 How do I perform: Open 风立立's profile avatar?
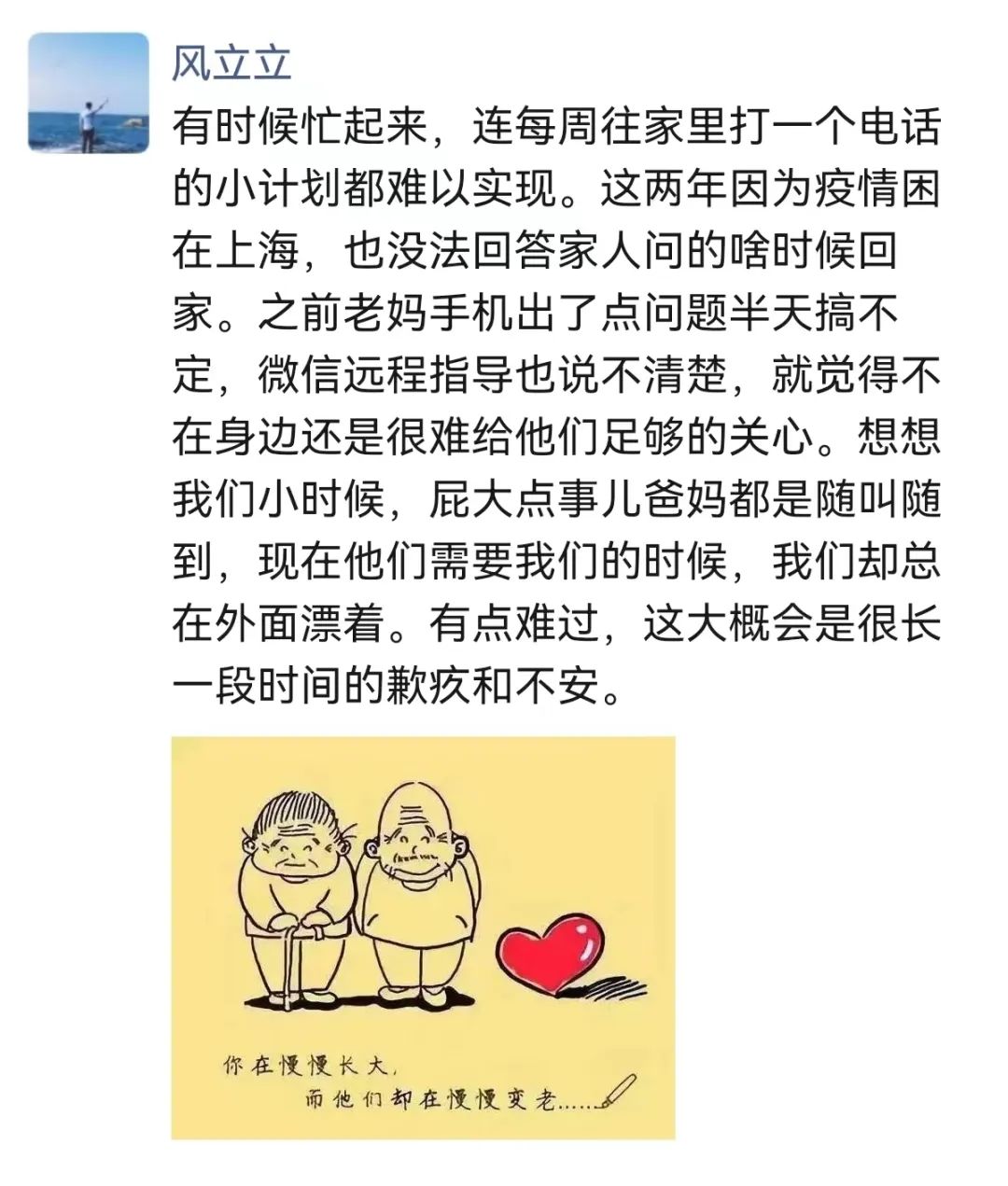pos(89,92)
